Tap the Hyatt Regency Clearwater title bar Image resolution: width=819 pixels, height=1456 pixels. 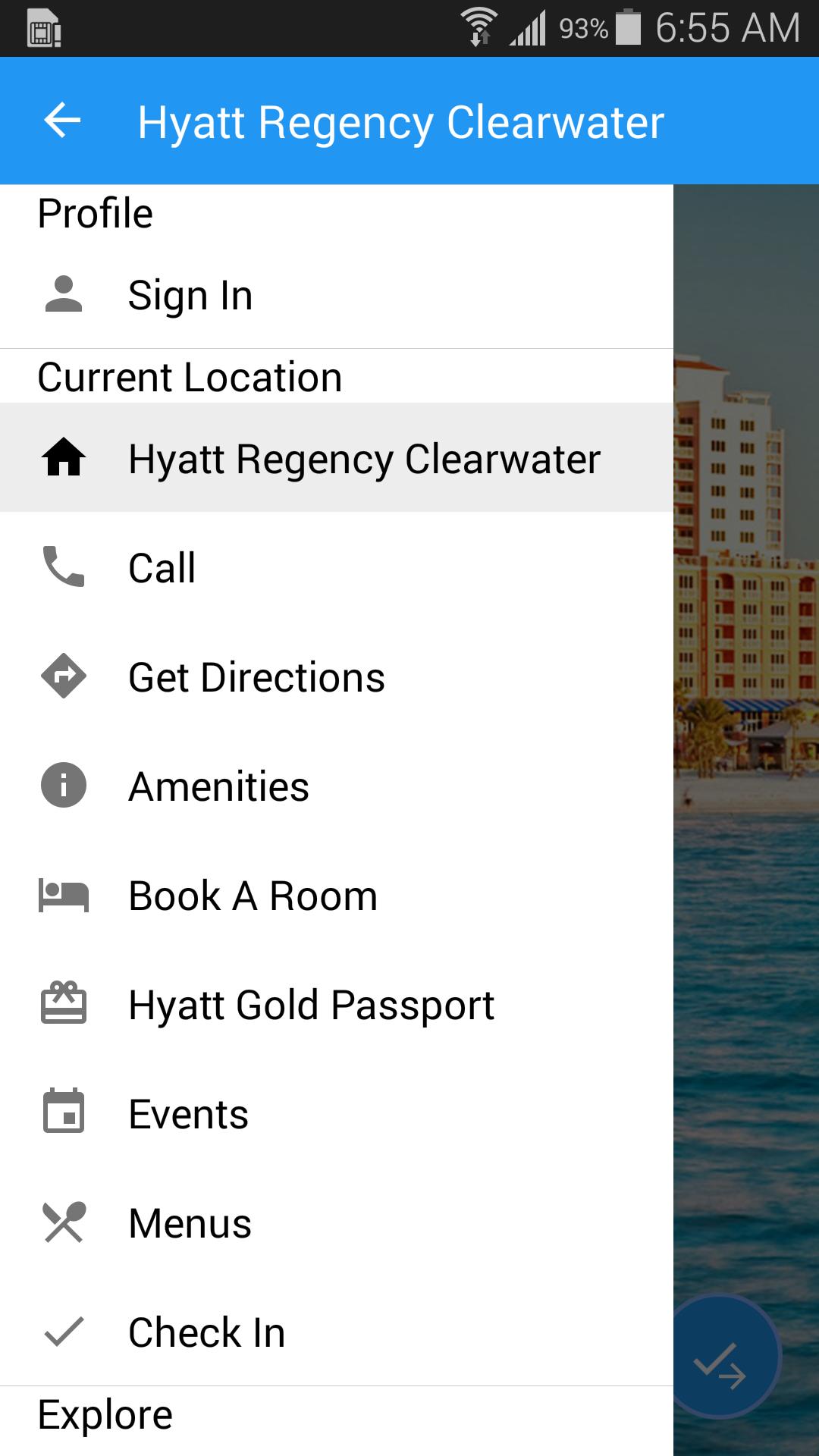pos(400,121)
